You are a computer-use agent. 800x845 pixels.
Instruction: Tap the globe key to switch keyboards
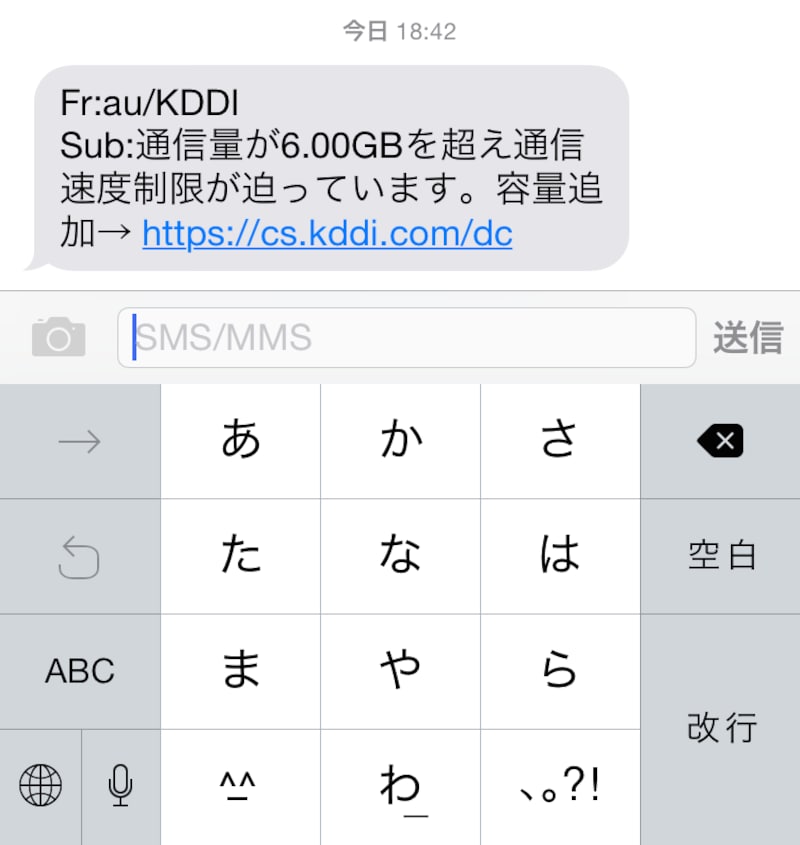(40, 786)
